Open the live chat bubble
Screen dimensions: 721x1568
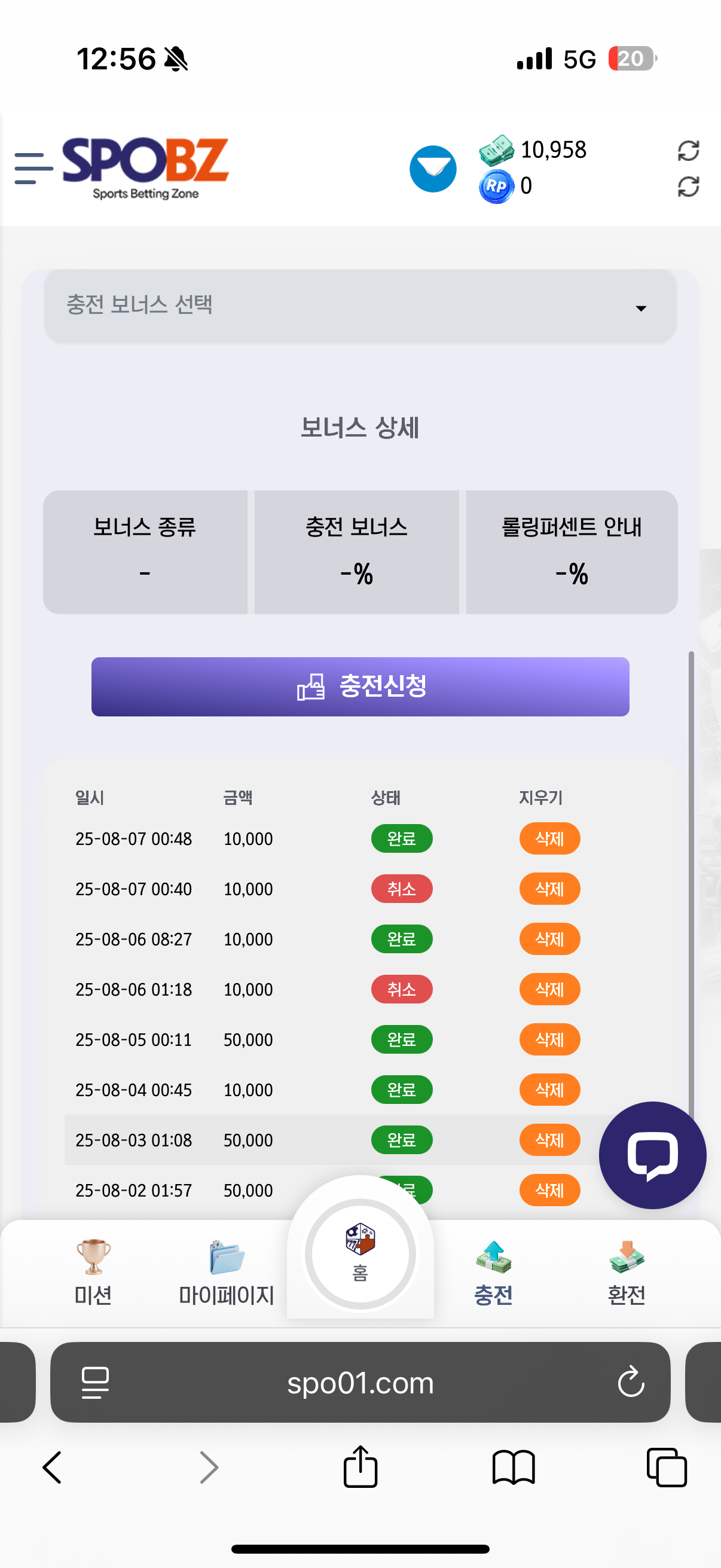point(652,1155)
